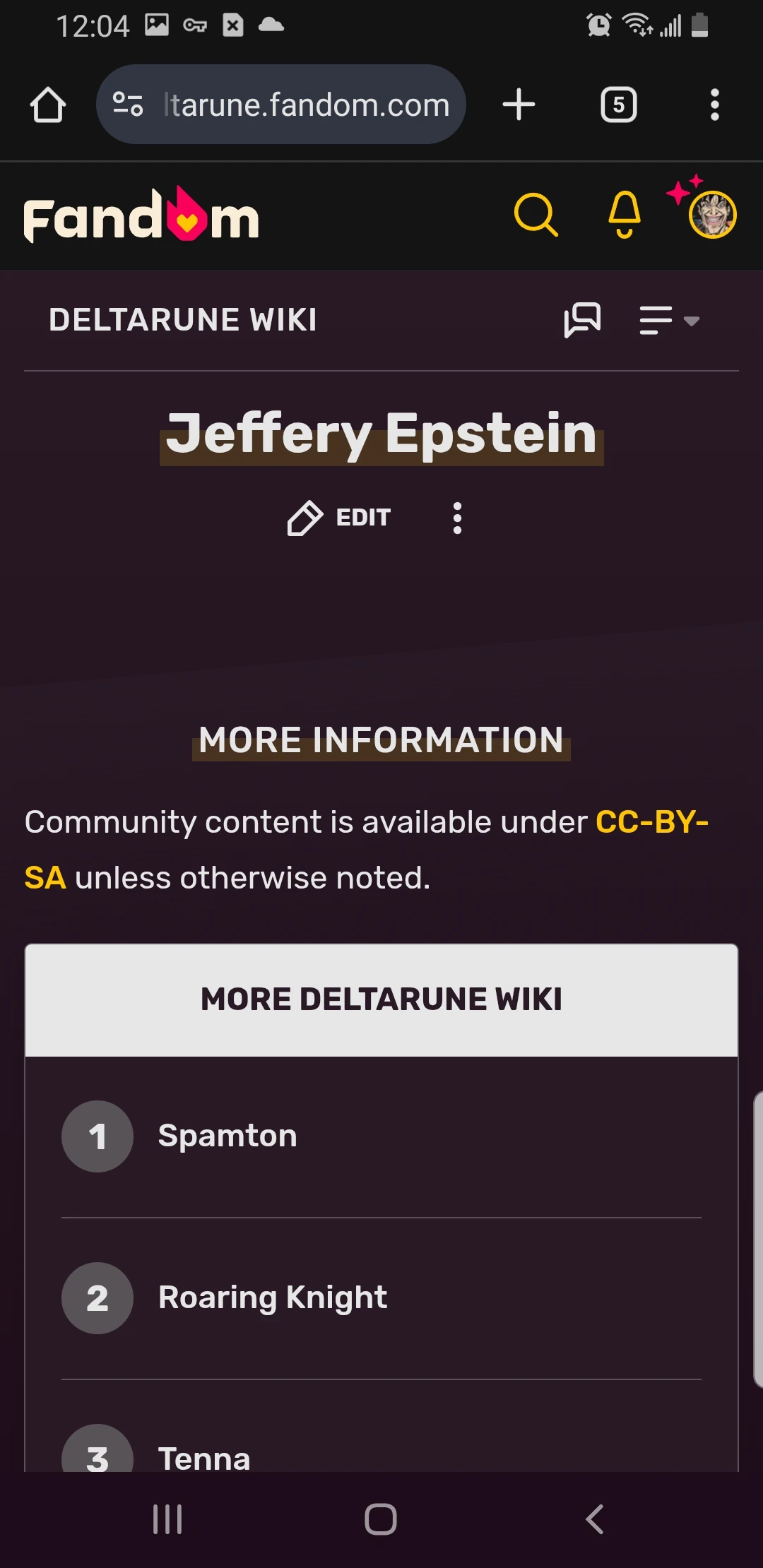Screen dimensions: 763x1568
Task: Go to the Fandom homepage logo
Action: pyautogui.click(x=141, y=216)
